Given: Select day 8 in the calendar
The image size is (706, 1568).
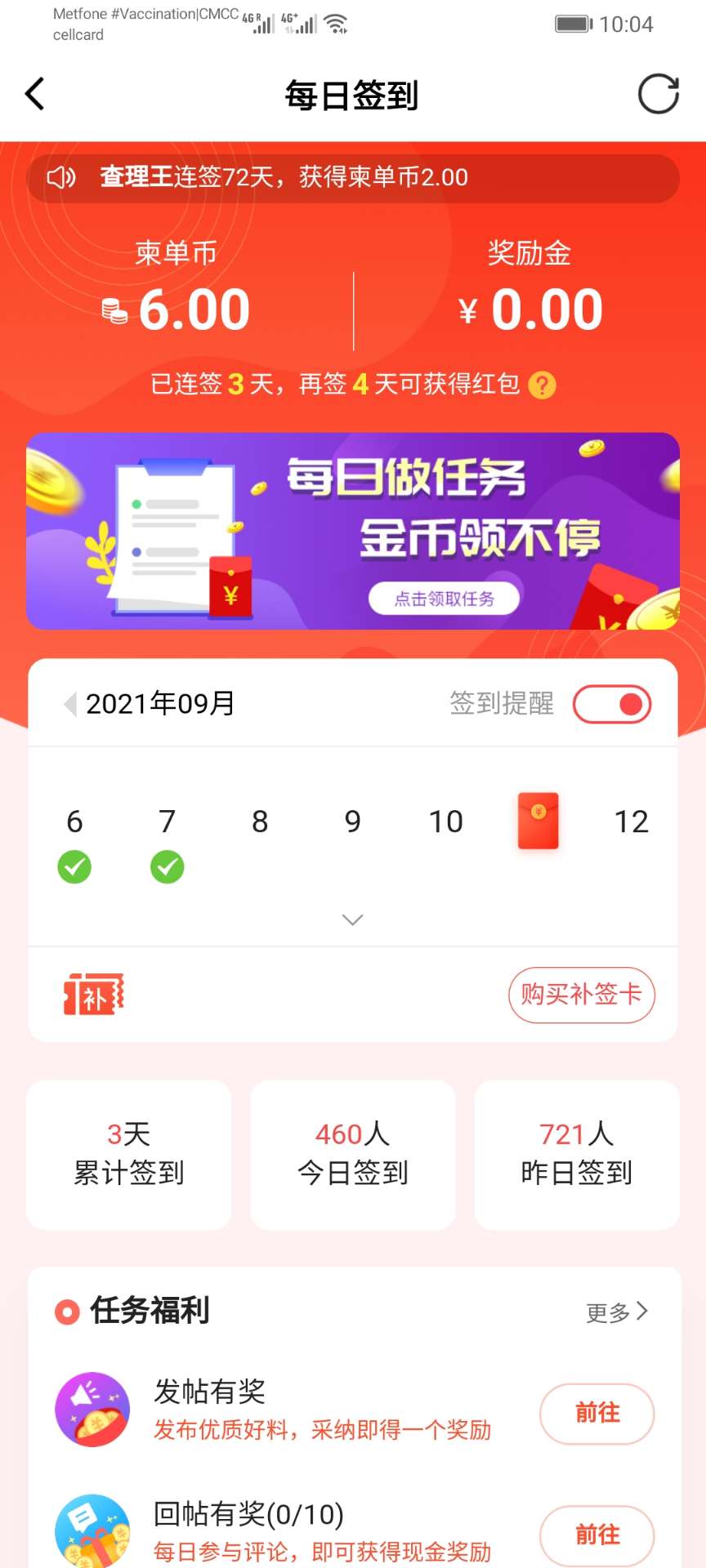Looking at the screenshot, I should [x=260, y=822].
